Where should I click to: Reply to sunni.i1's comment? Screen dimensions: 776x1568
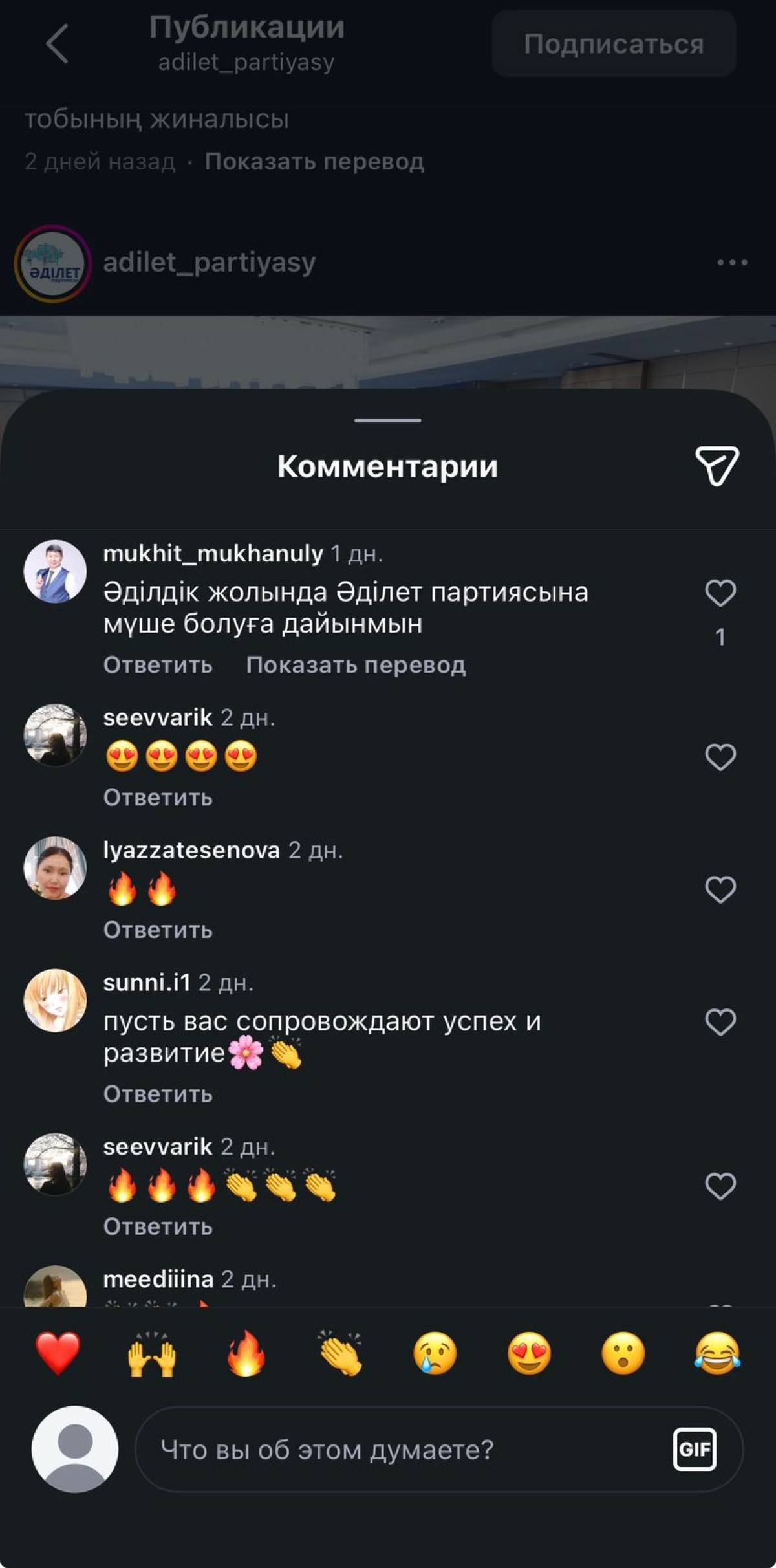(158, 1094)
